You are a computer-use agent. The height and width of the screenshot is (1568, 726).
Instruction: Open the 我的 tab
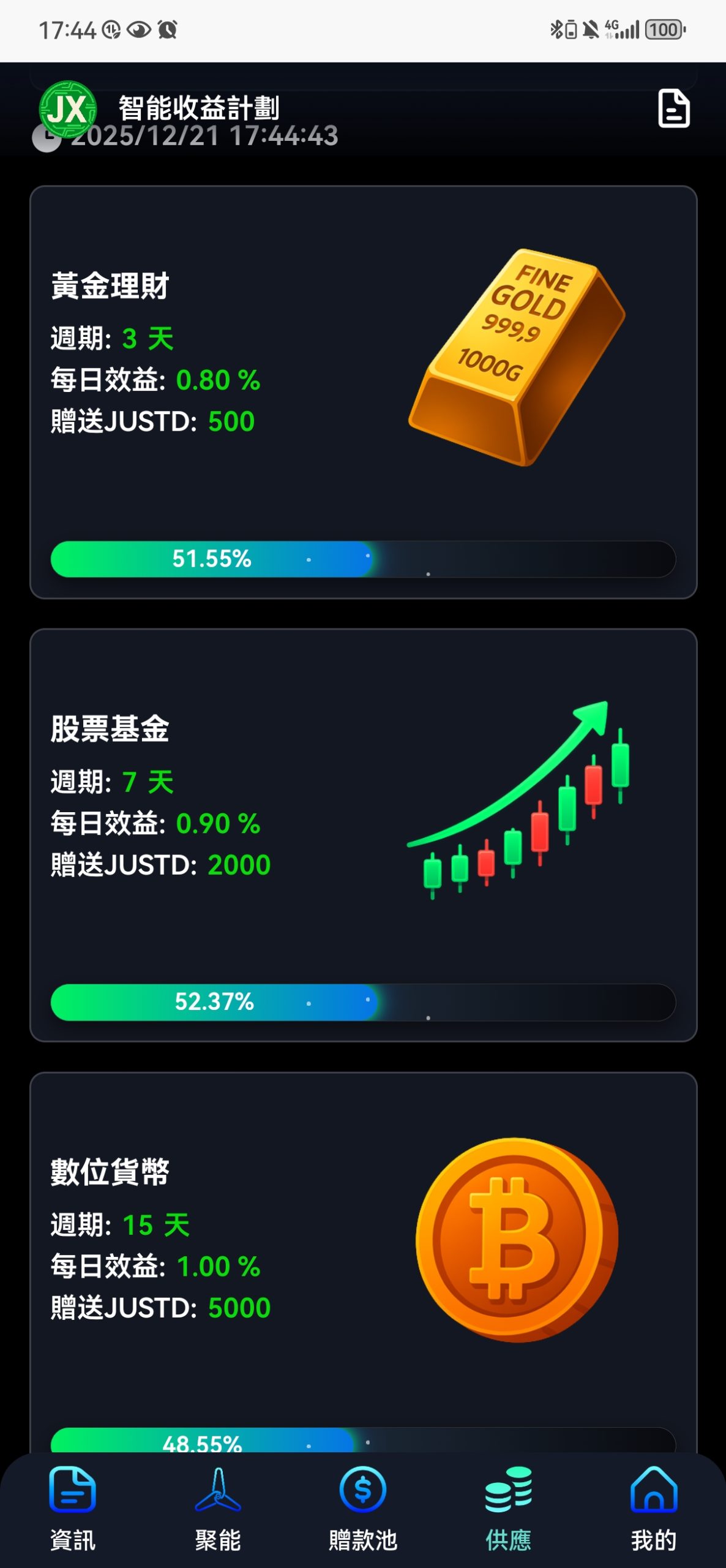653,1508
